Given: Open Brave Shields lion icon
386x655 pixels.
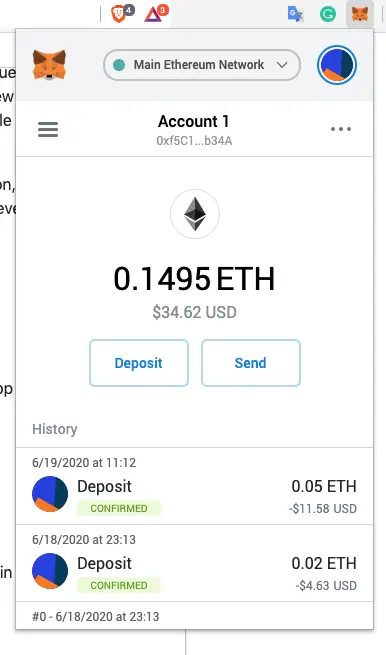Looking at the screenshot, I should (121, 13).
